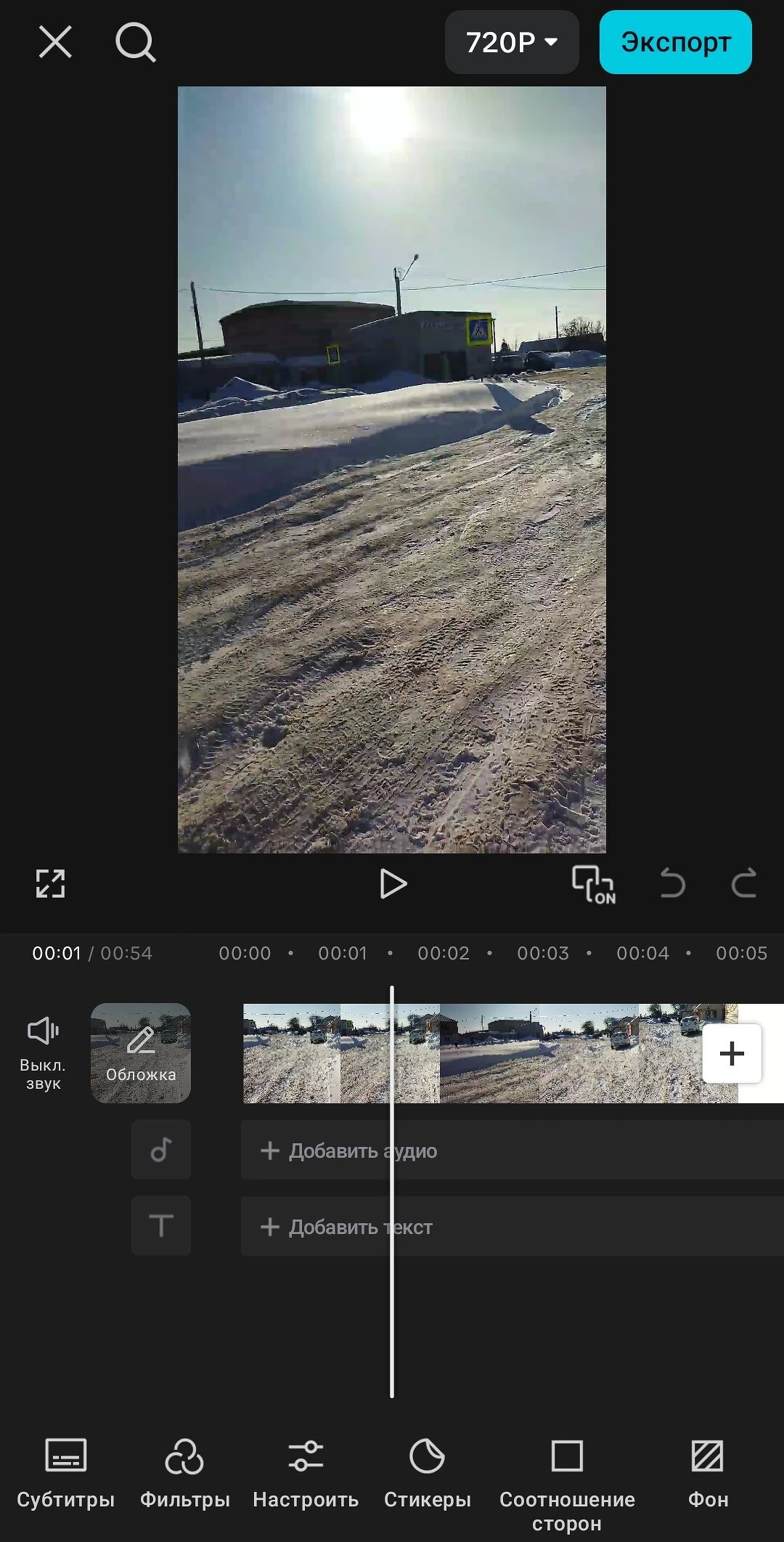Toggle the keyframe ON icon
The image size is (784, 1542).
[593, 884]
